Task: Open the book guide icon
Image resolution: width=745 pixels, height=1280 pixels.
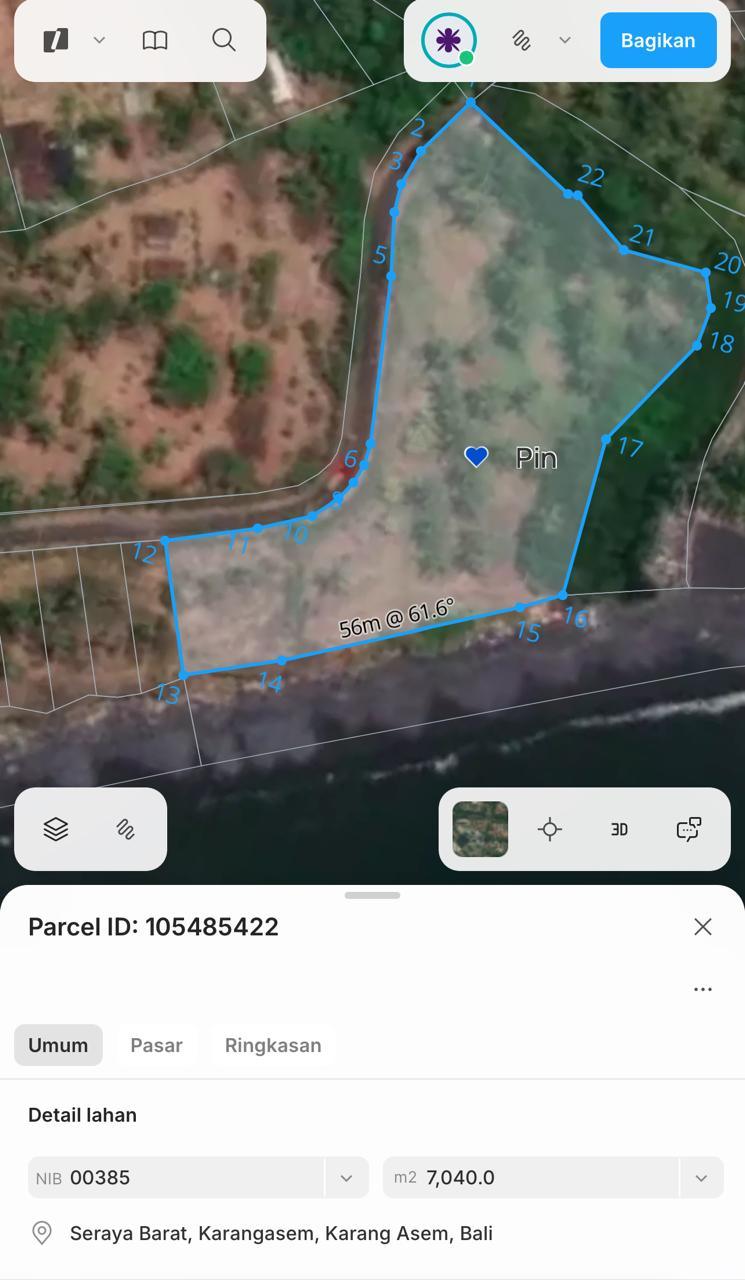Action: 155,40
